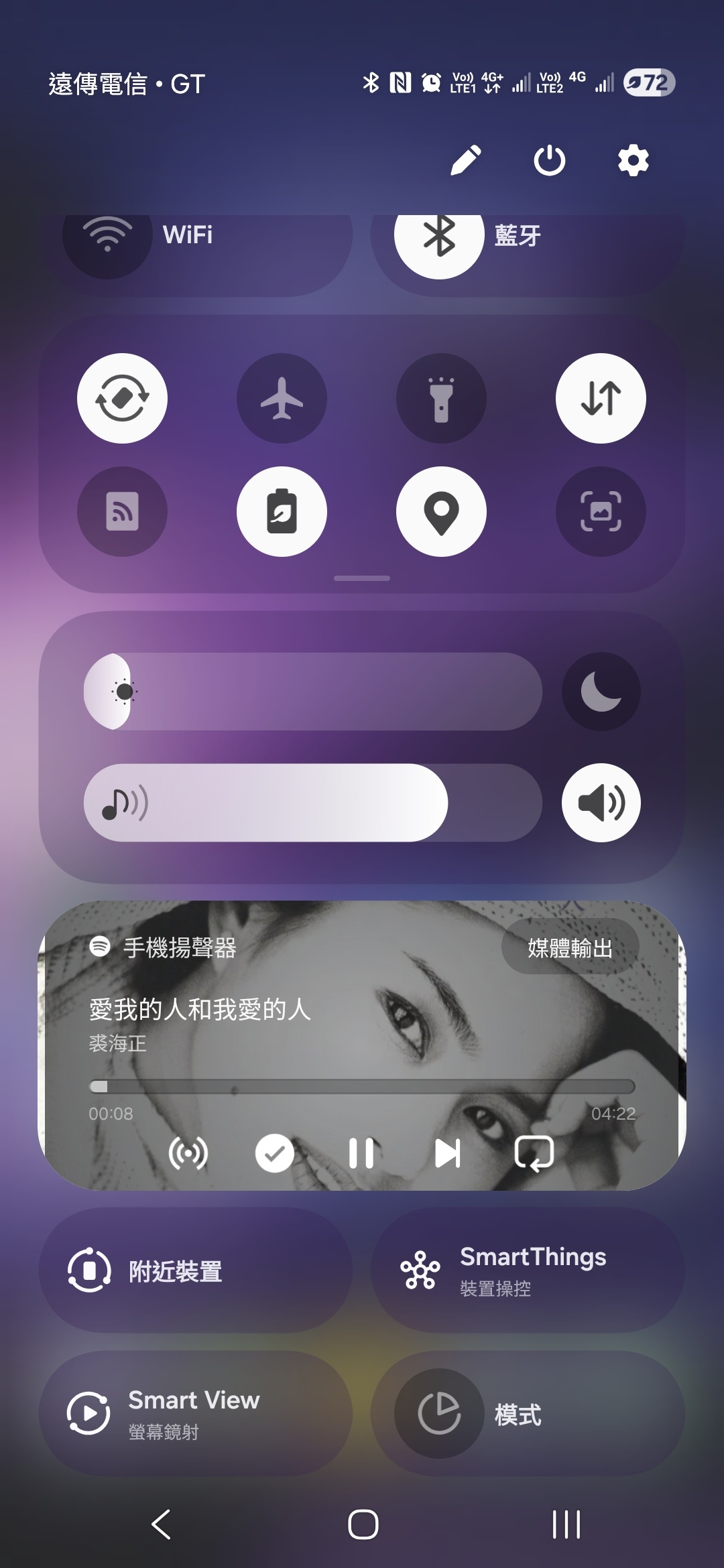Enable airplane mode
724x1568 pixels.
pos(282,399)
